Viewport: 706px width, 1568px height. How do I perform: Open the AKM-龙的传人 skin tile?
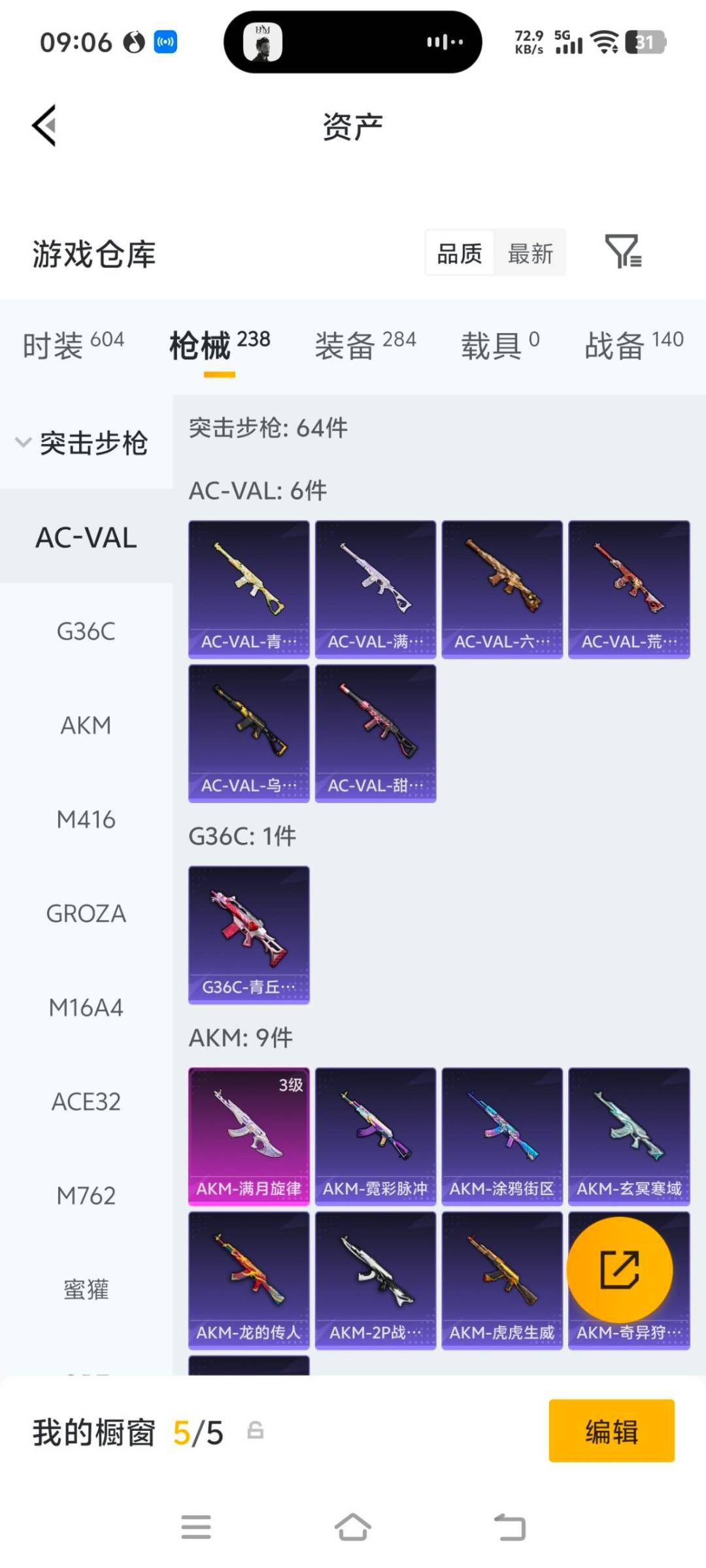tap(249, 1281)
